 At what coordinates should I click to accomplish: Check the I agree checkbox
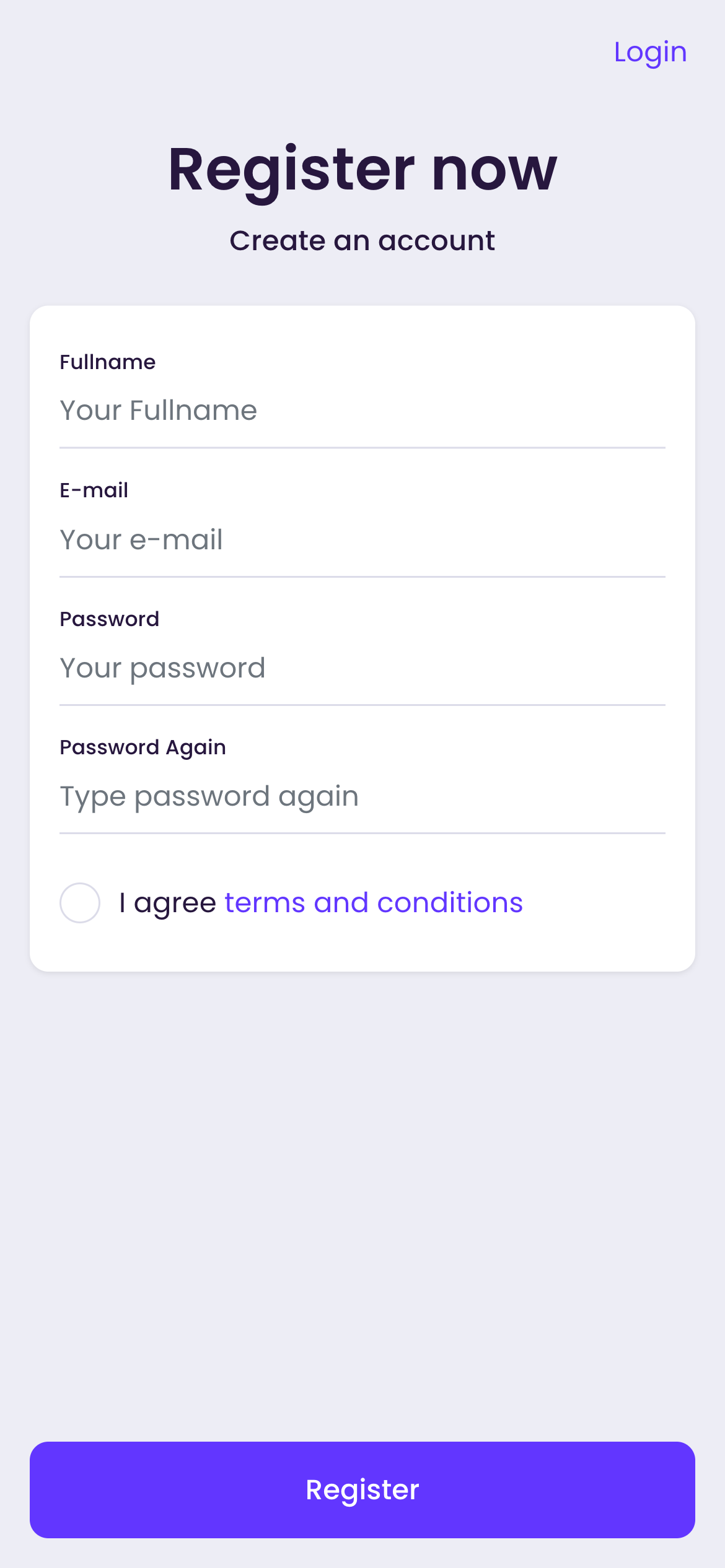pyautogui.click(x=80, y=903)
